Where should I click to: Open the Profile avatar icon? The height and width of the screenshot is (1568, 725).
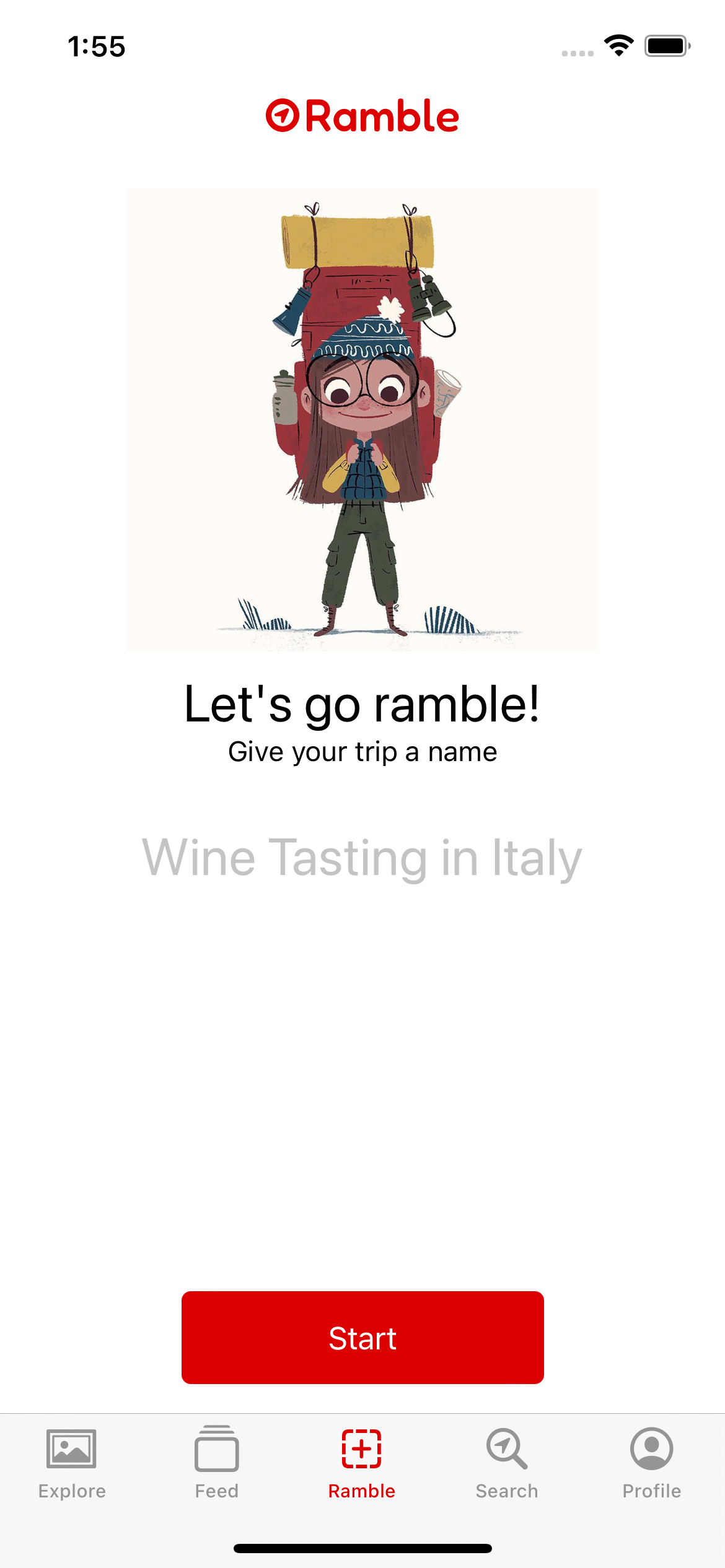(x=651, y=1447)
